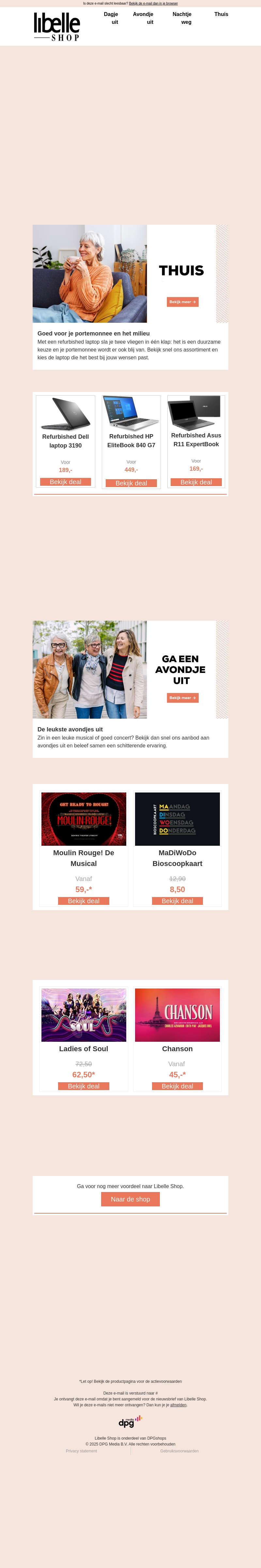Tap Bekijk meer on Avondje uit banner
The height and width of the screenshot is (1568, 261).
(x=182, y=697)
